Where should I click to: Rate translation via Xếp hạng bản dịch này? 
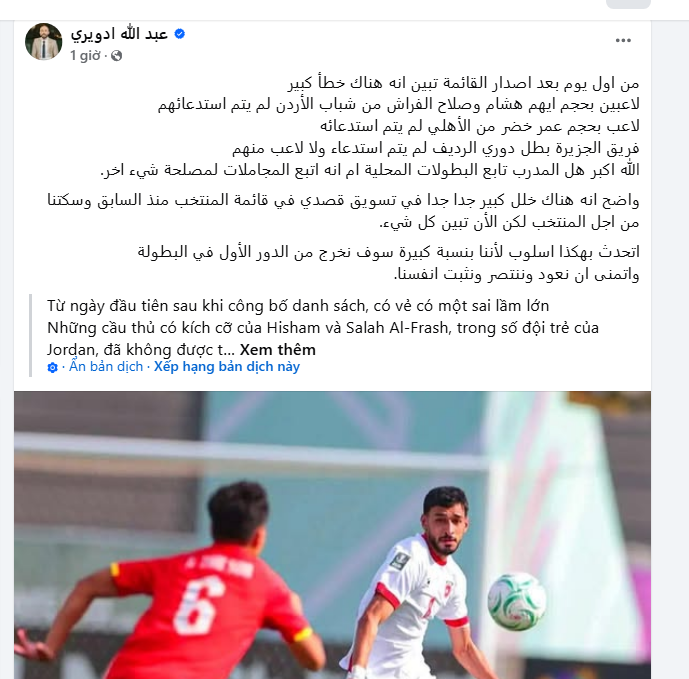226,367
